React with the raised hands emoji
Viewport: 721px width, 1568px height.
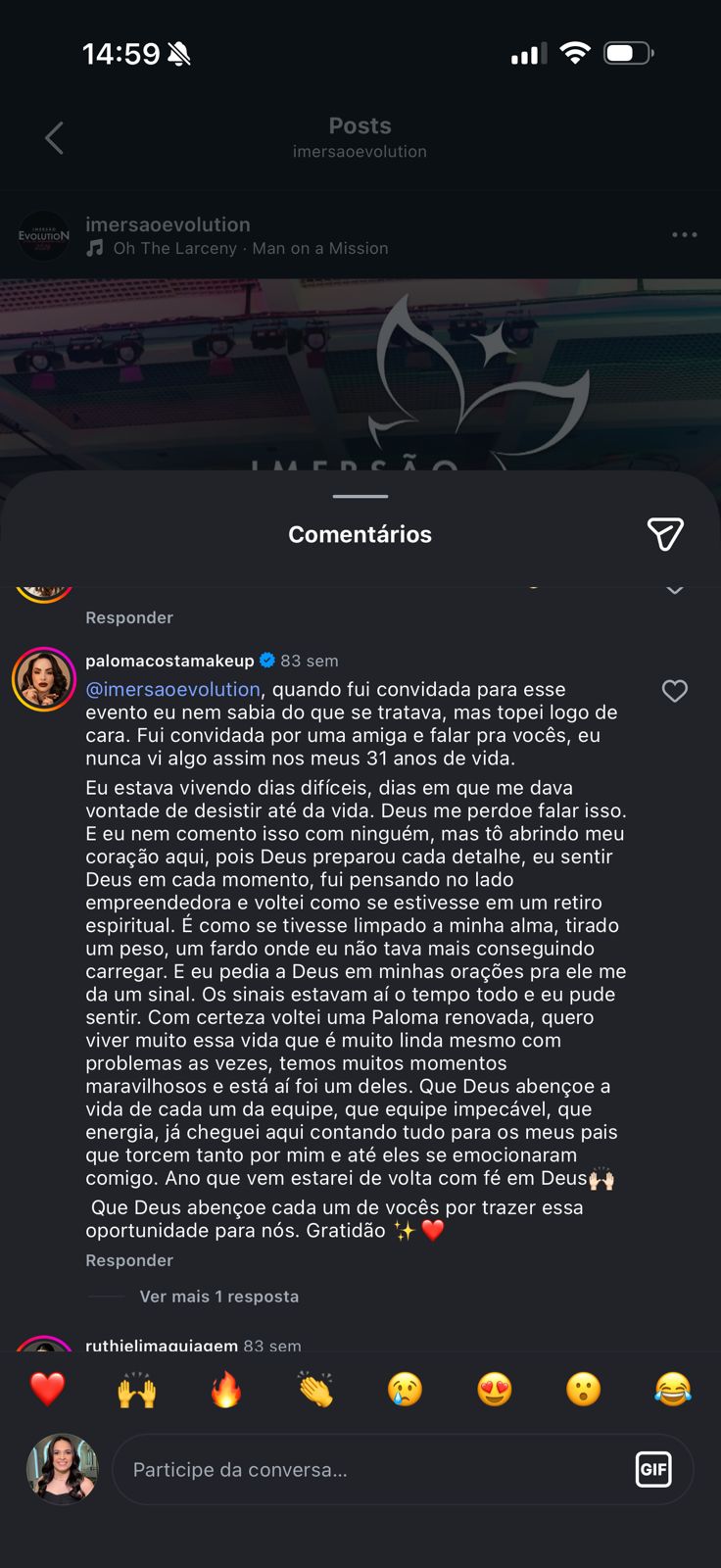[137, 1390]
